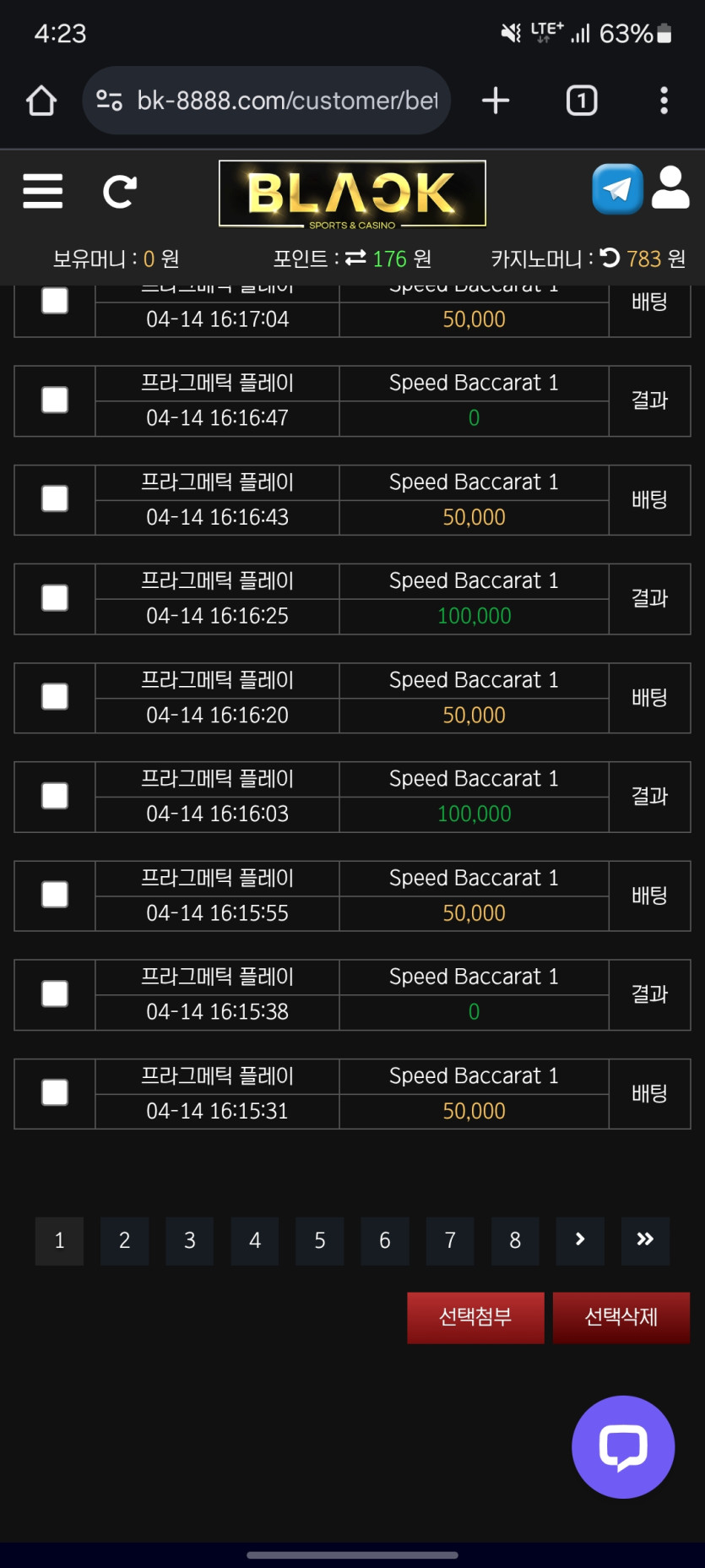Jump to the last page arrow
This screenshot has width=705, height=1568.
pyautogui.click(x=645, y=1240)
